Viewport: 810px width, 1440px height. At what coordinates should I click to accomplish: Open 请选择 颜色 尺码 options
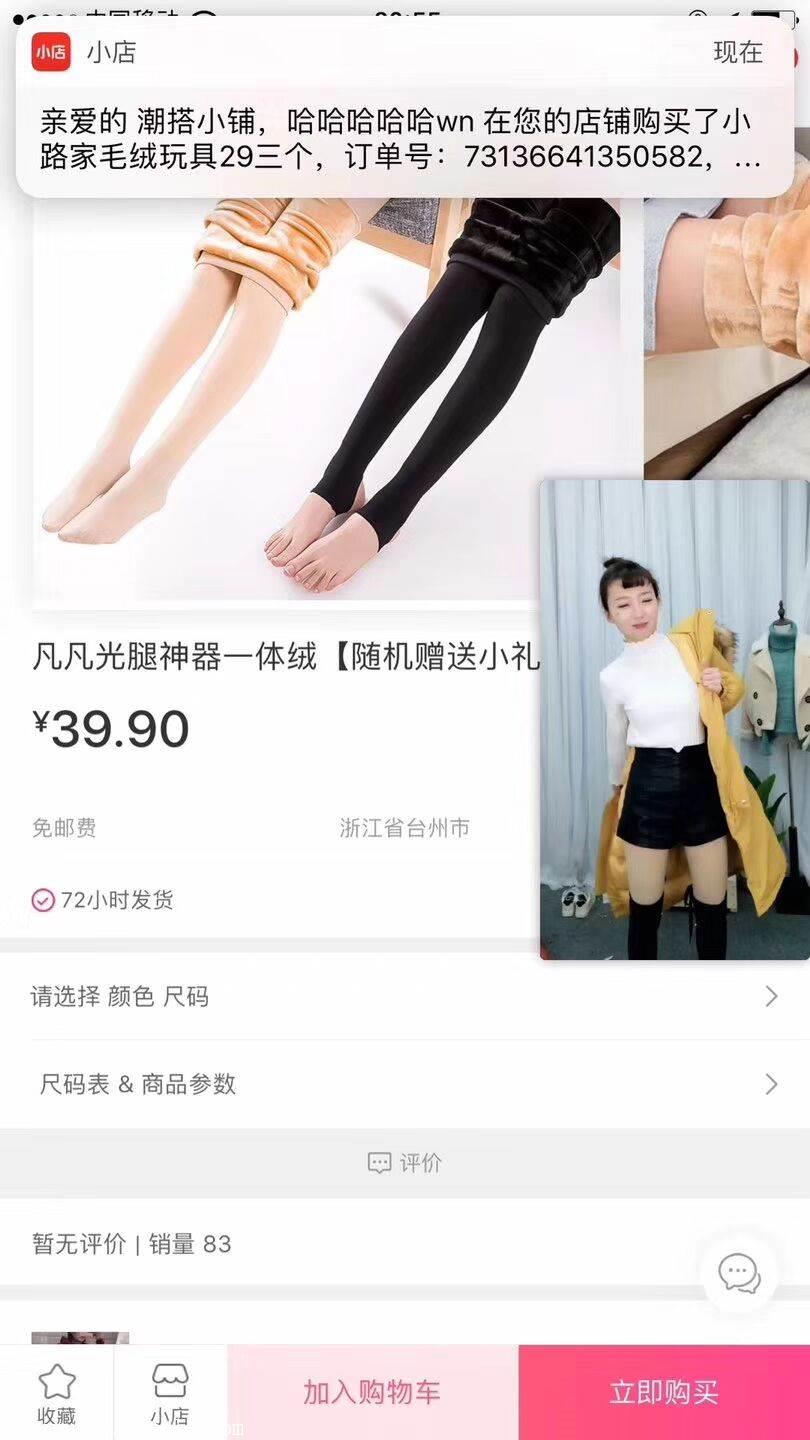[405, 996]
